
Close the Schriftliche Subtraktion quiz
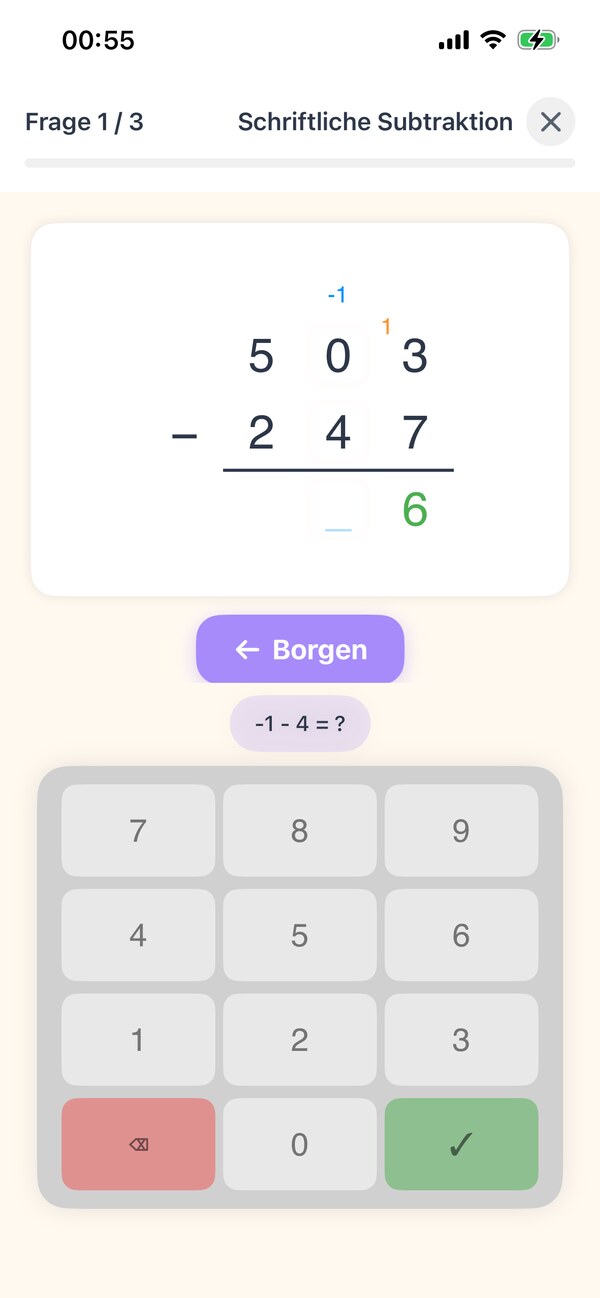[551, 122]
